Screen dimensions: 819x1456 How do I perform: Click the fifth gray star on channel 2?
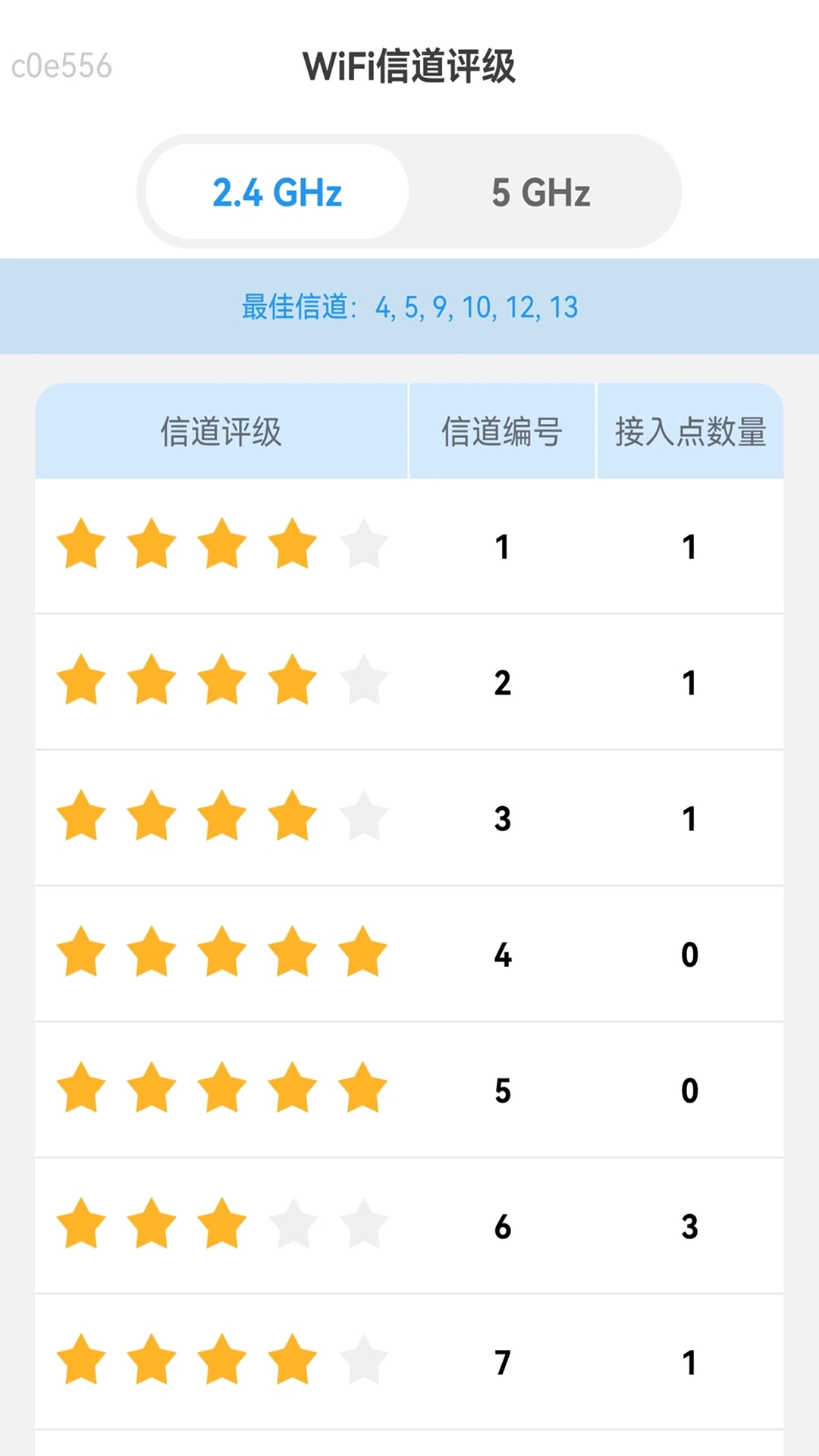362,681
